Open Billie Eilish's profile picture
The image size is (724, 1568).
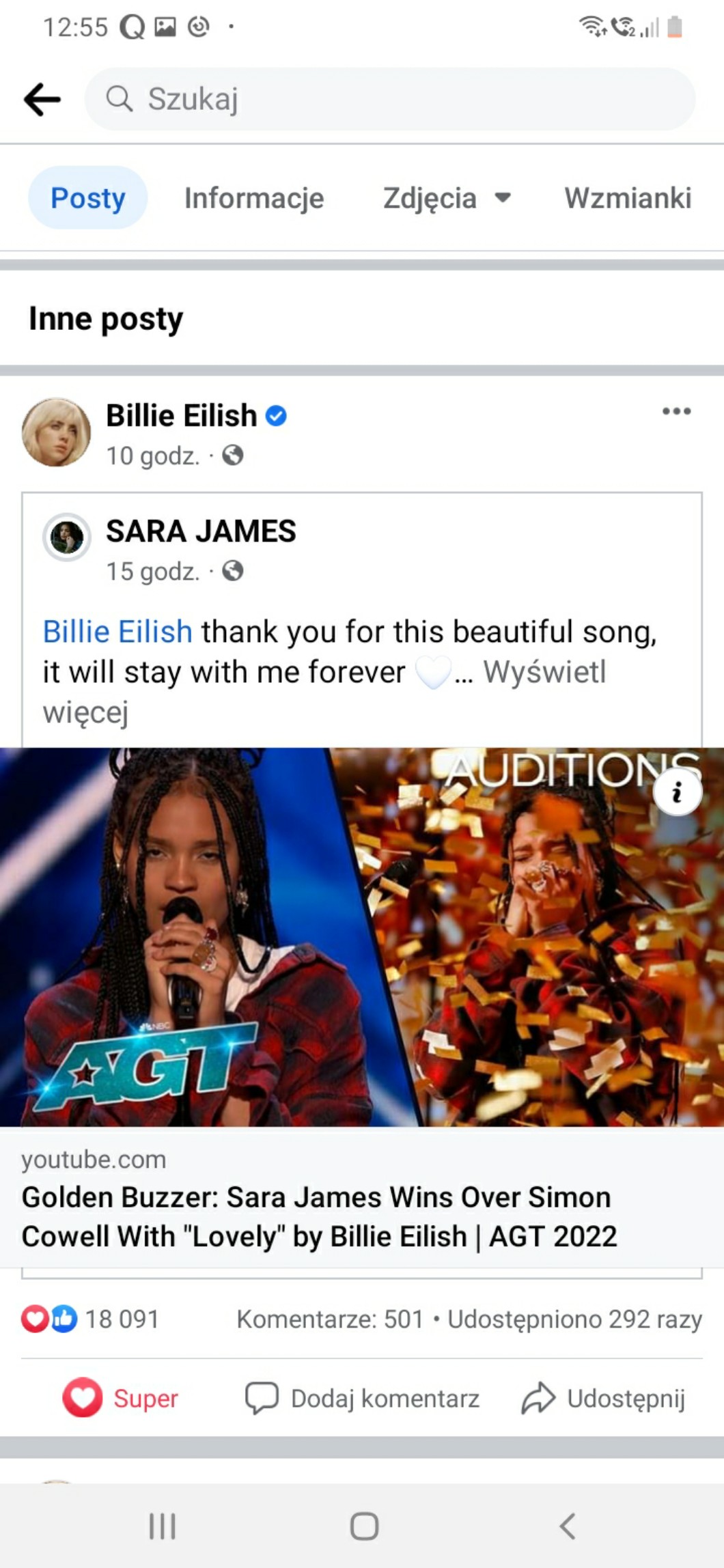57,432
